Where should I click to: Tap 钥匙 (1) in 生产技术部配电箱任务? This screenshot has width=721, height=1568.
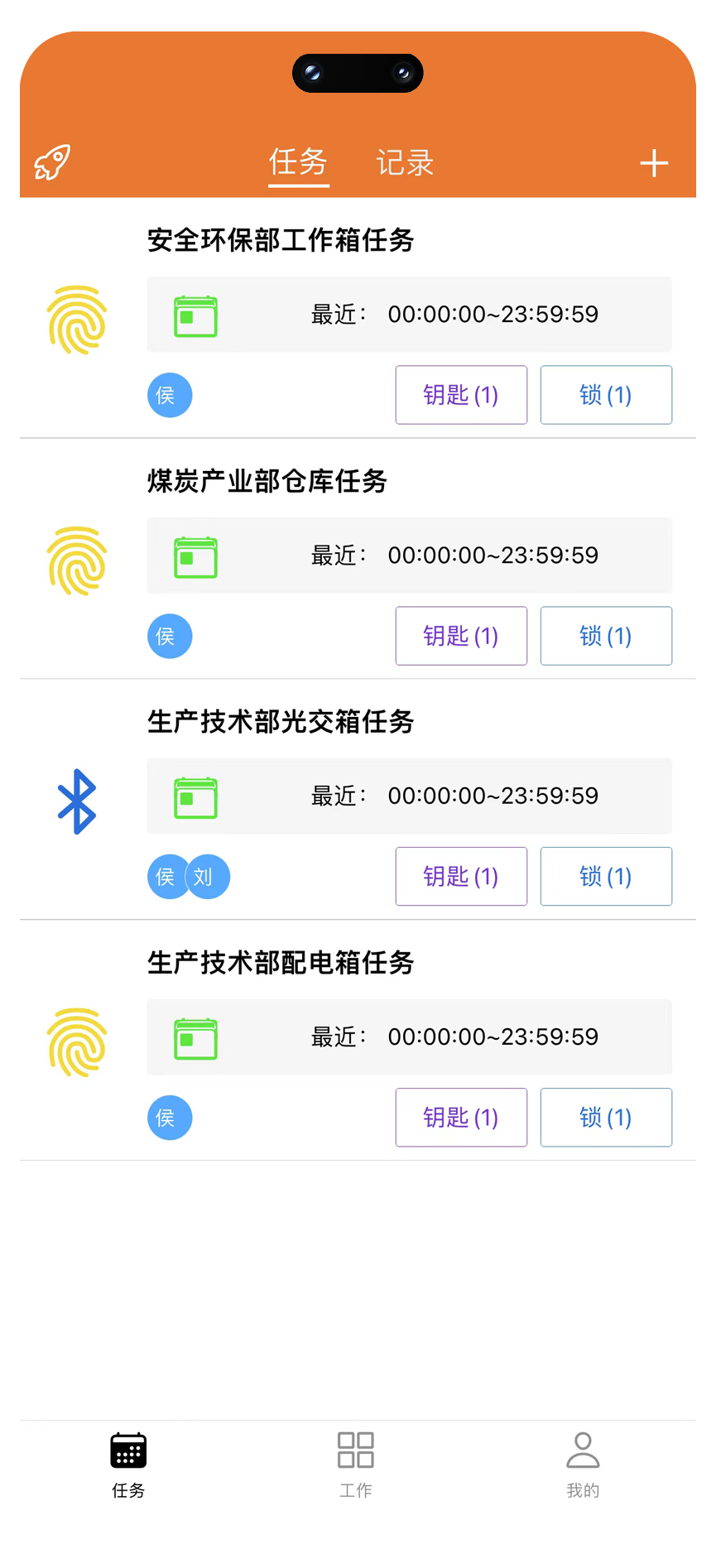[461, 1117]
